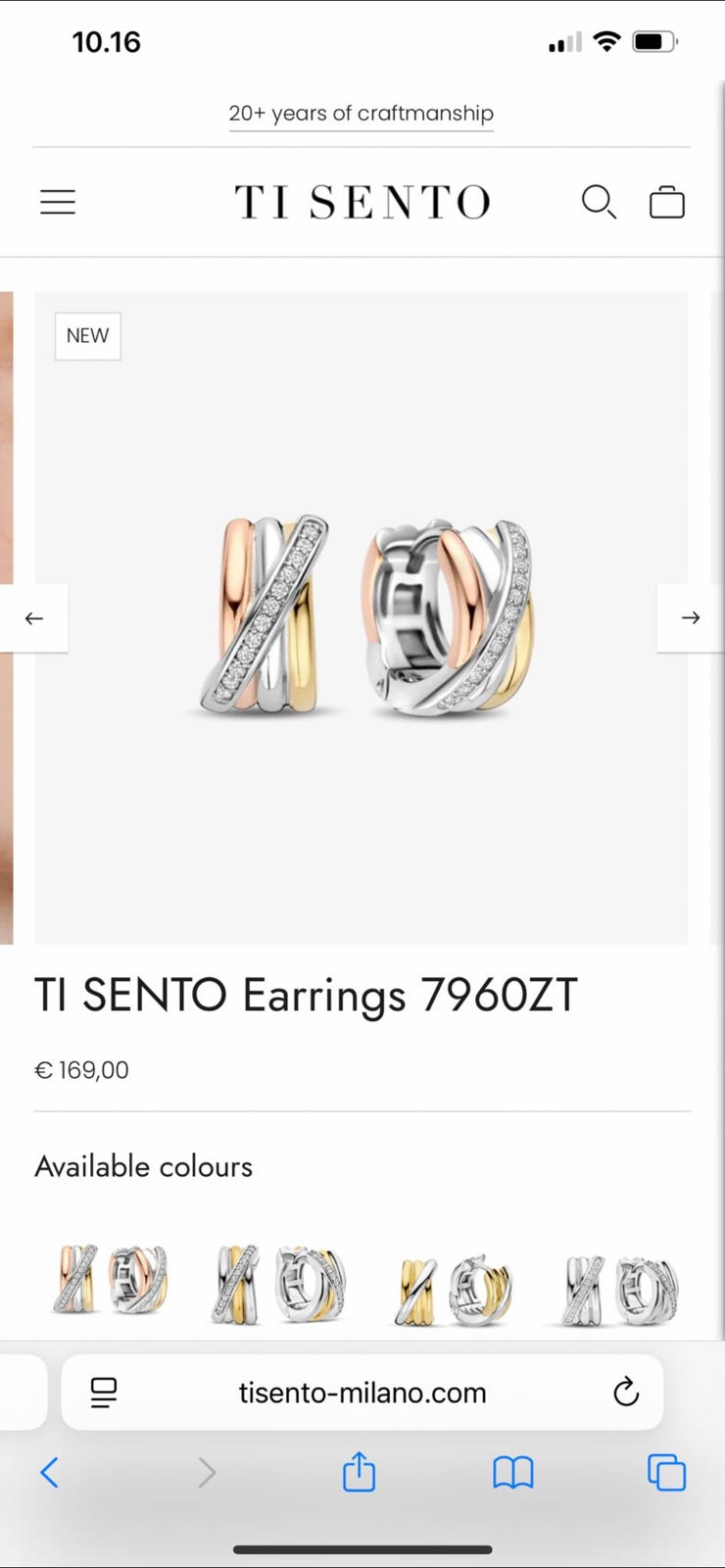The width and height of the screenshot is (725, 1568).
Task: Open the hamburger menu
Action: [x=58, y=202]
